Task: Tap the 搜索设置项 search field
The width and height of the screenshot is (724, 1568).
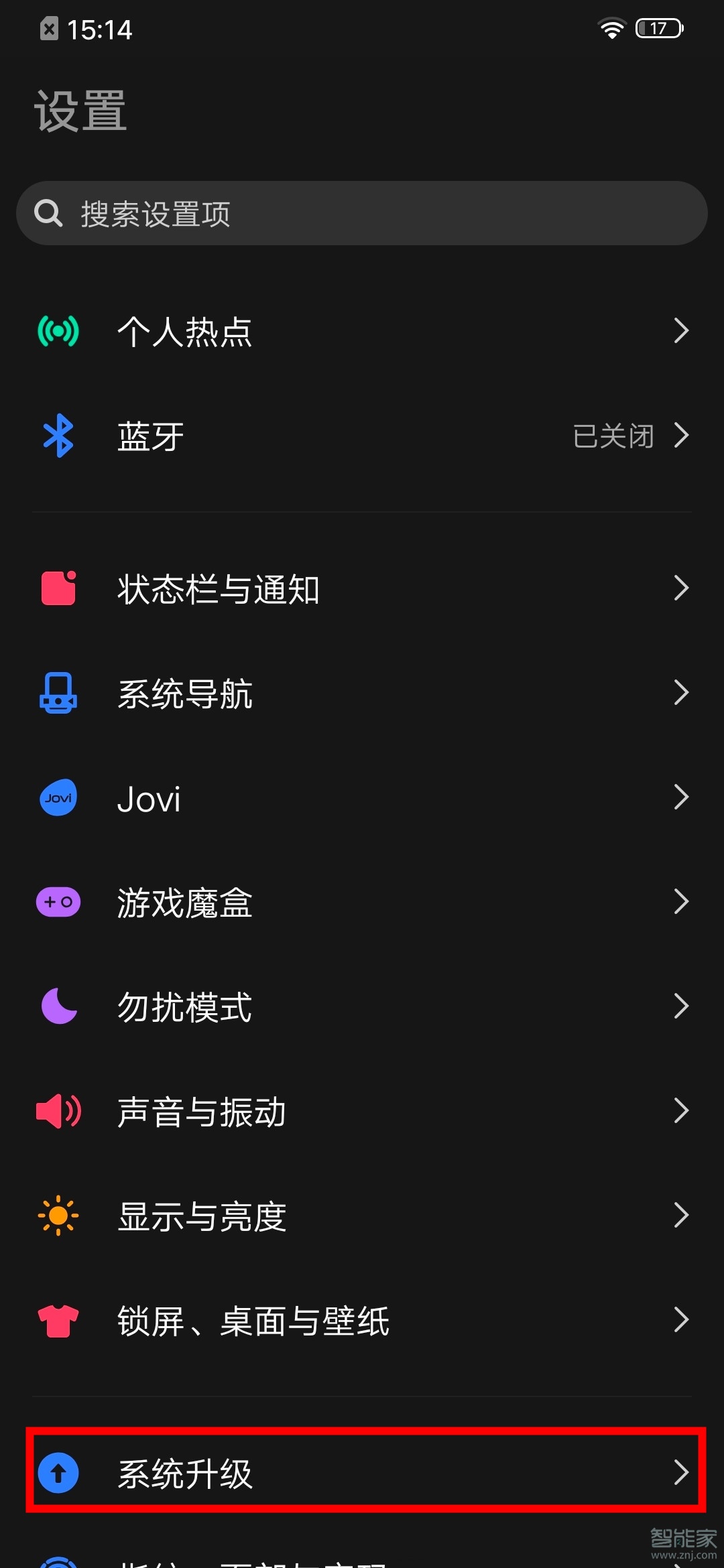Action: coord(362,213)
